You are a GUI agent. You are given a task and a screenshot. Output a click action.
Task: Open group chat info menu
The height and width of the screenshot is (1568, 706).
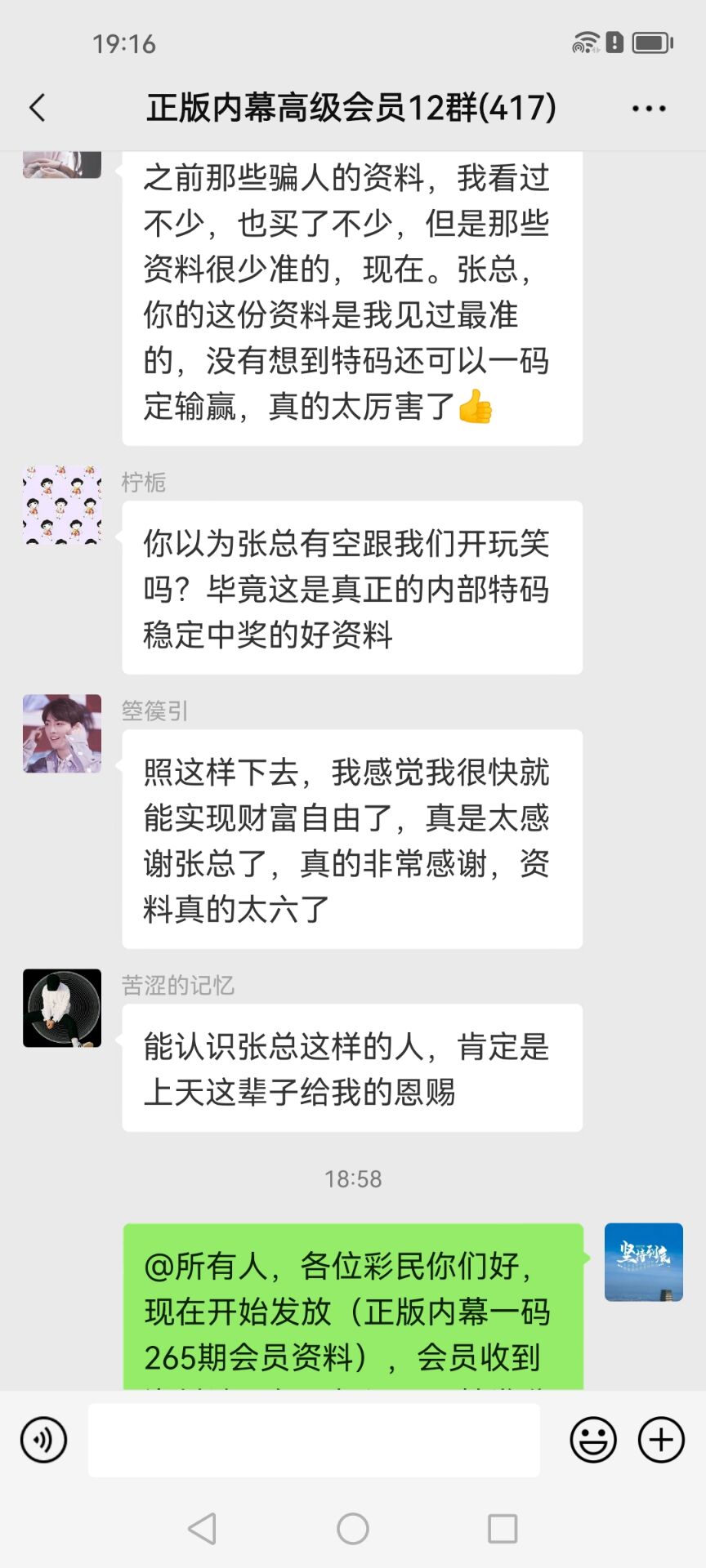pyautogui.click(x=649, y=108)
